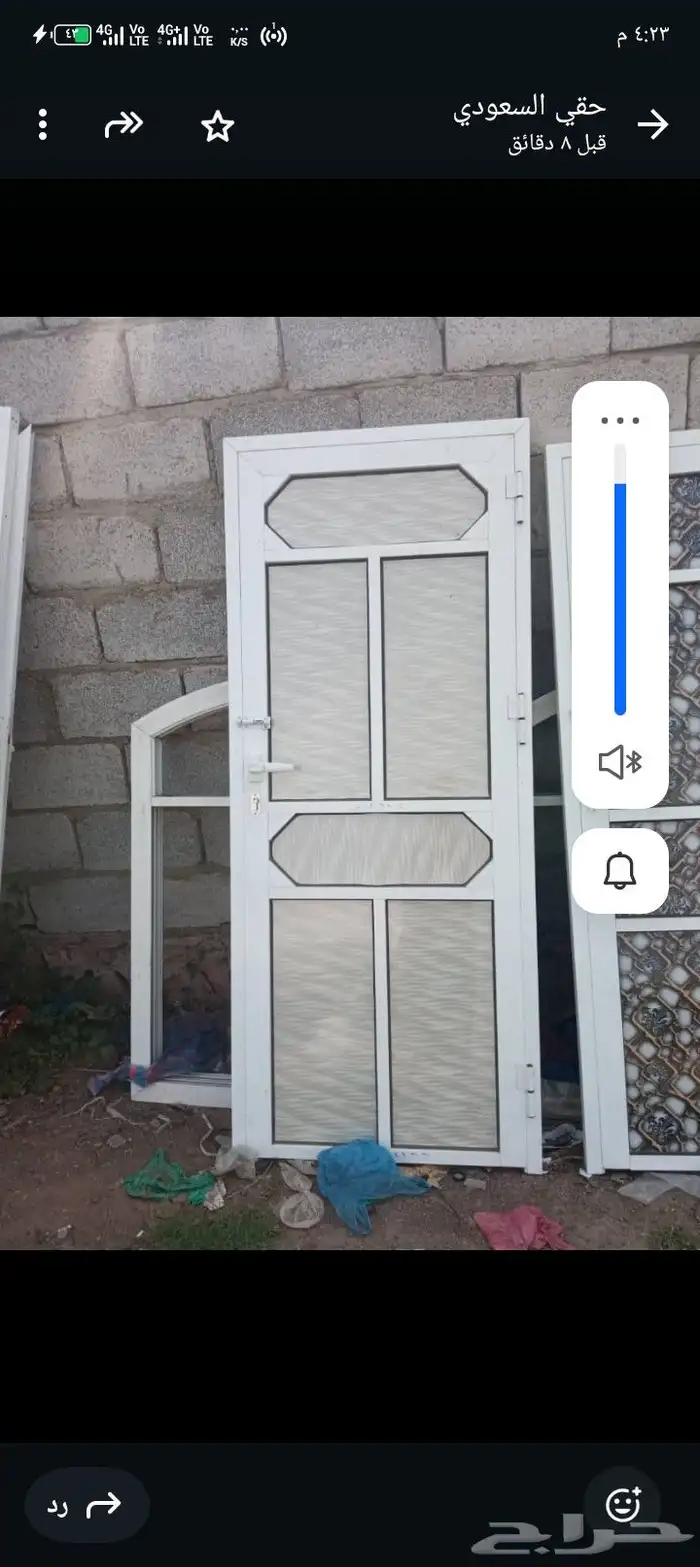Tap the reply button labeled رد
Image resolution: width=700 pixels, height=1567 pixels.
point(87,1505)
